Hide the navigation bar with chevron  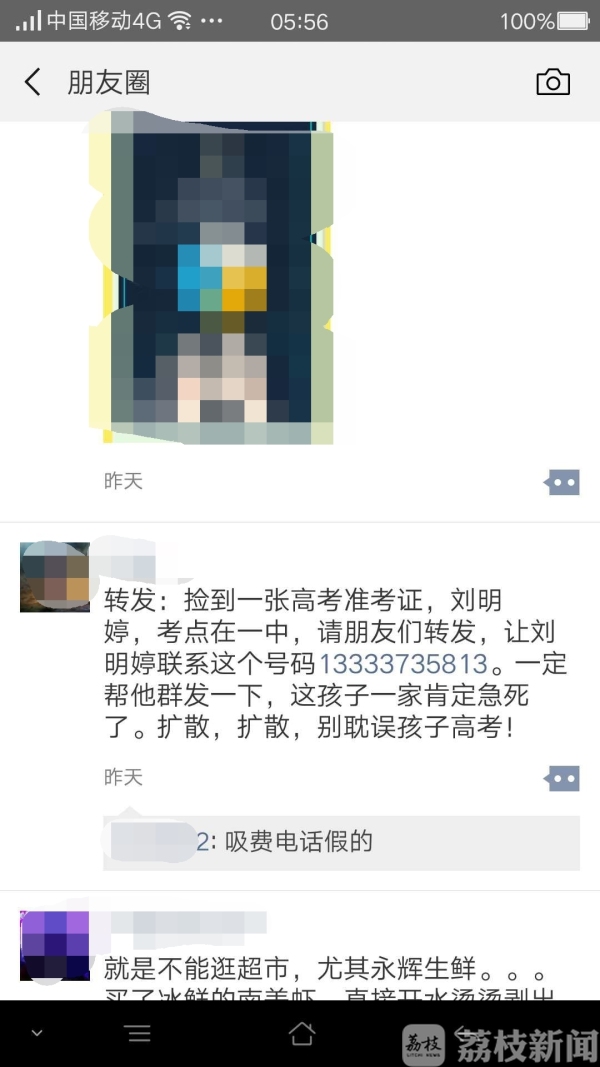[37, 1033]
